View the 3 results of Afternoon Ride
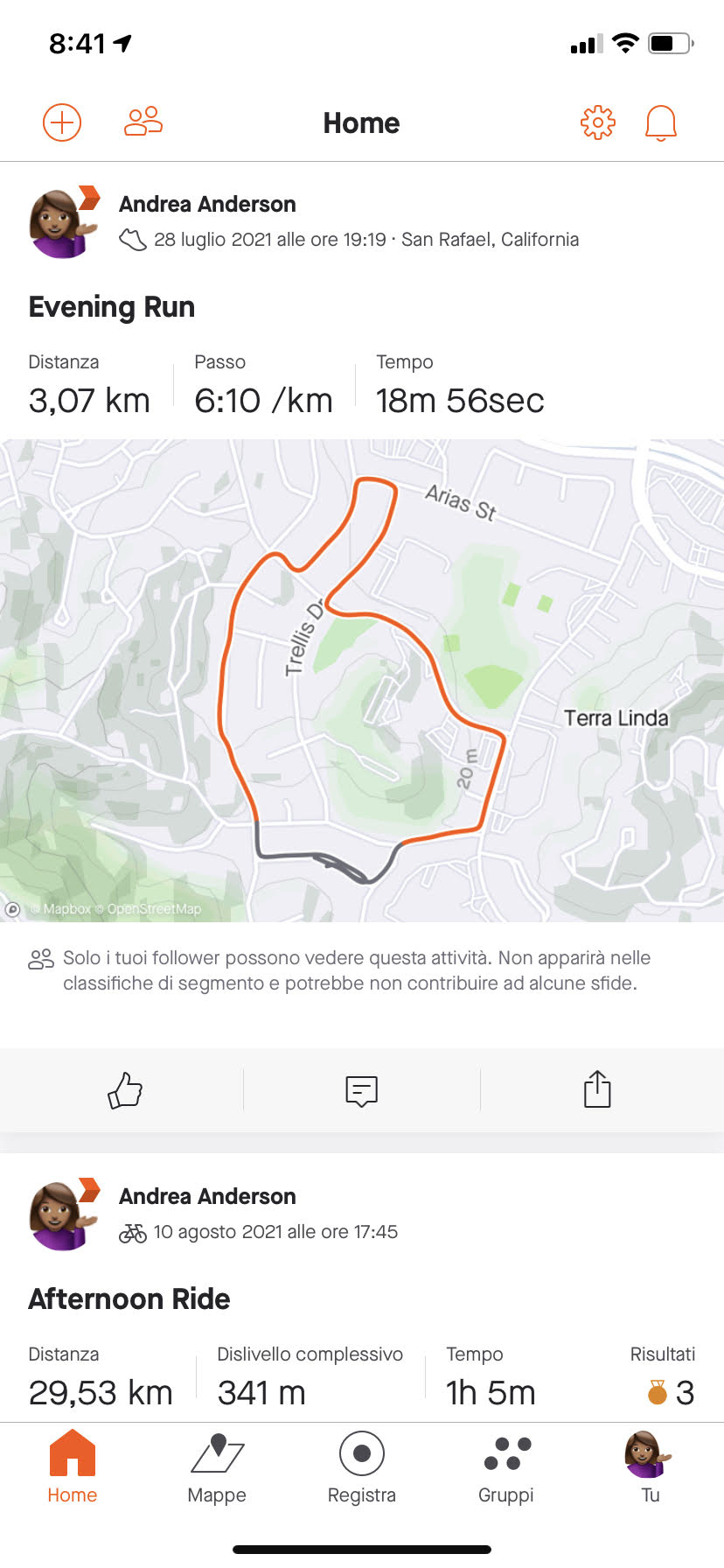 (672, 1392)
